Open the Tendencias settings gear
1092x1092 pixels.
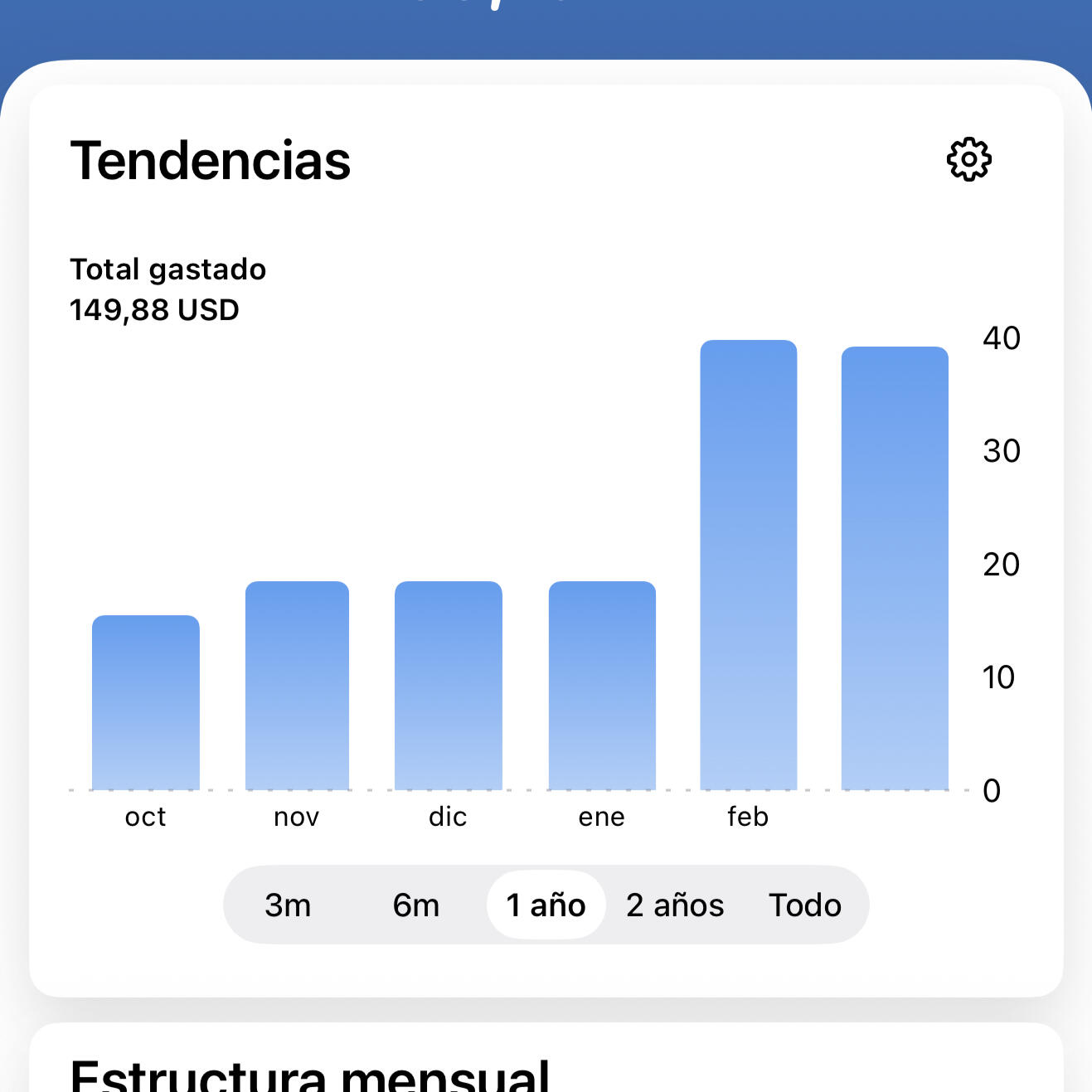(968, 159)
